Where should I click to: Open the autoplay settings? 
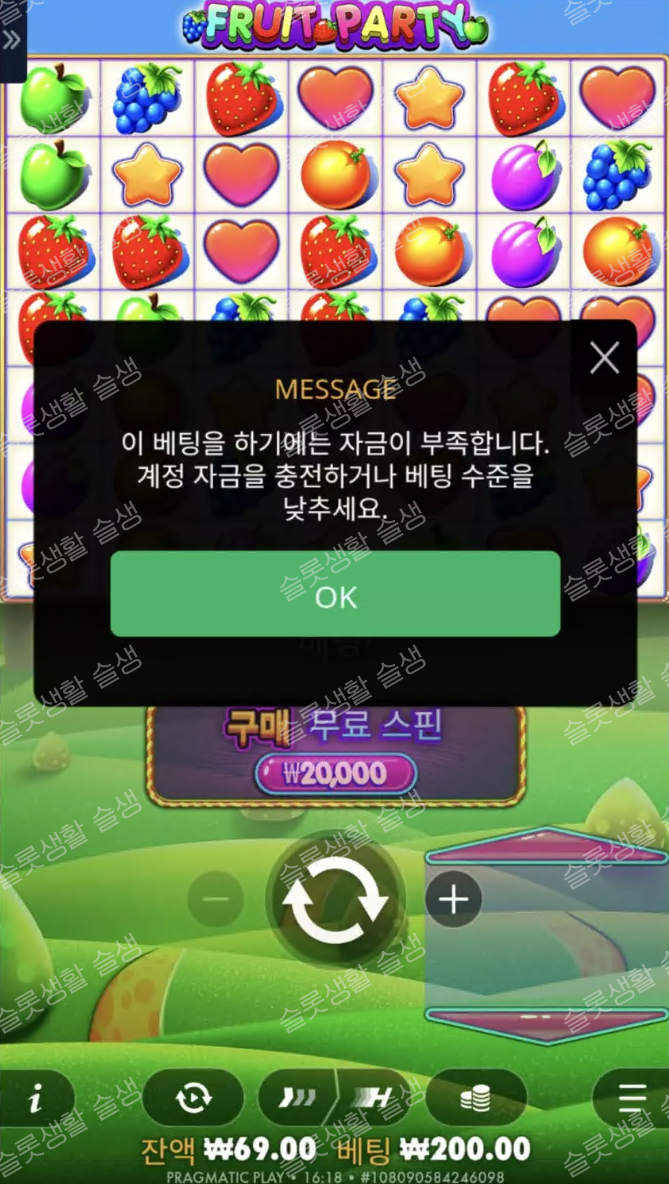[192, 1099]
